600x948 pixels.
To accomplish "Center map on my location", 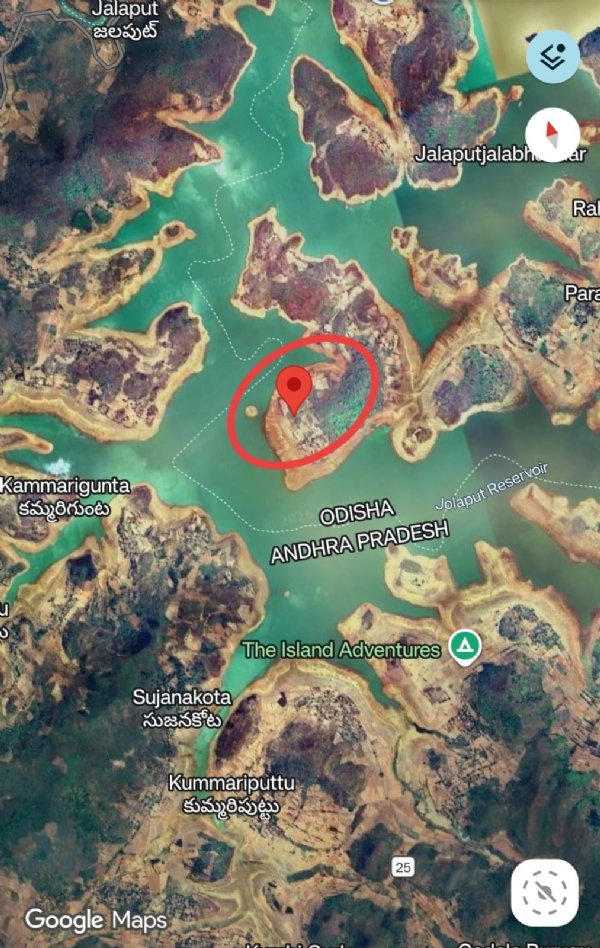I will [x=545, y=892].
